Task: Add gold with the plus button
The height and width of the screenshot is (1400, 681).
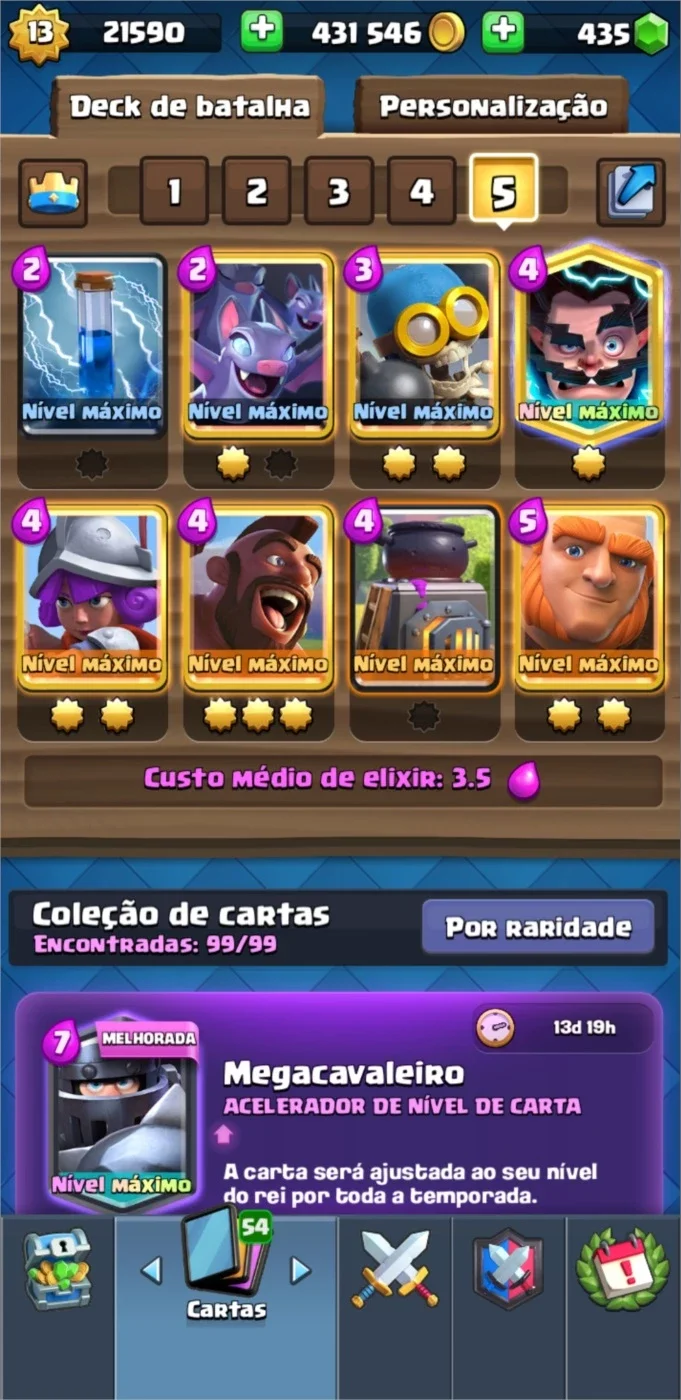Action: 261,33
